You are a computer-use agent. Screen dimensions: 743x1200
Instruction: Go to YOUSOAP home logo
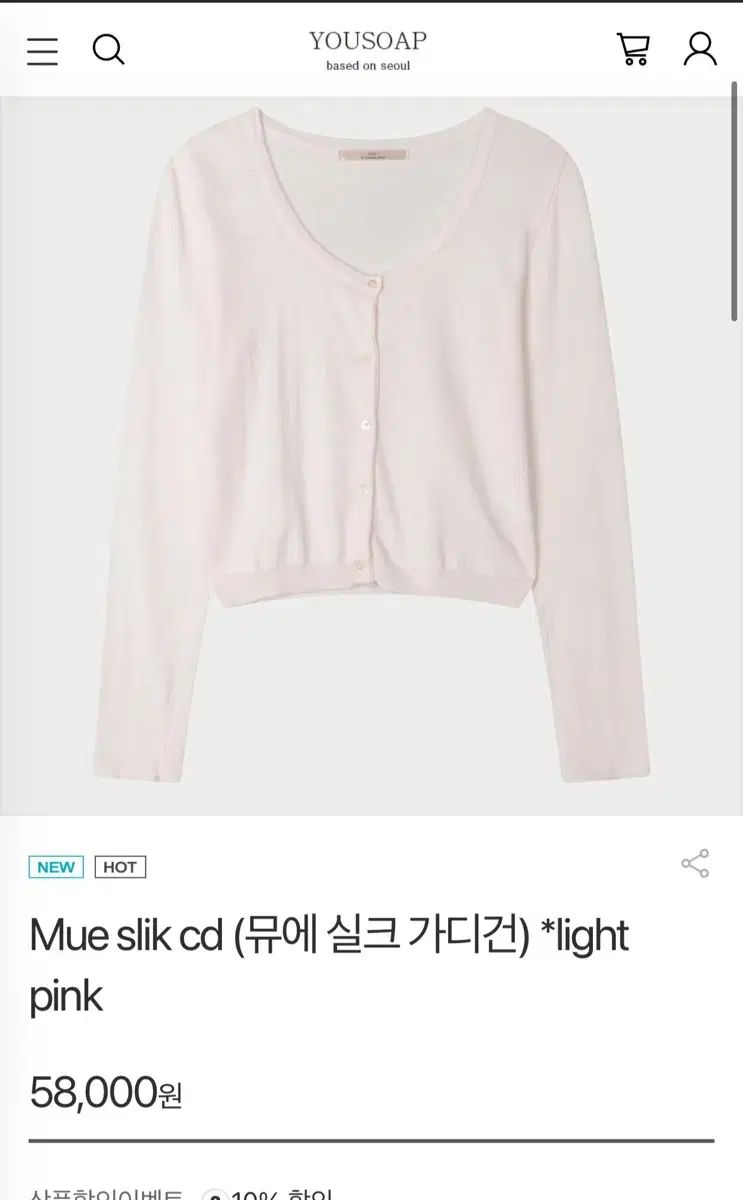coord(367,49)
